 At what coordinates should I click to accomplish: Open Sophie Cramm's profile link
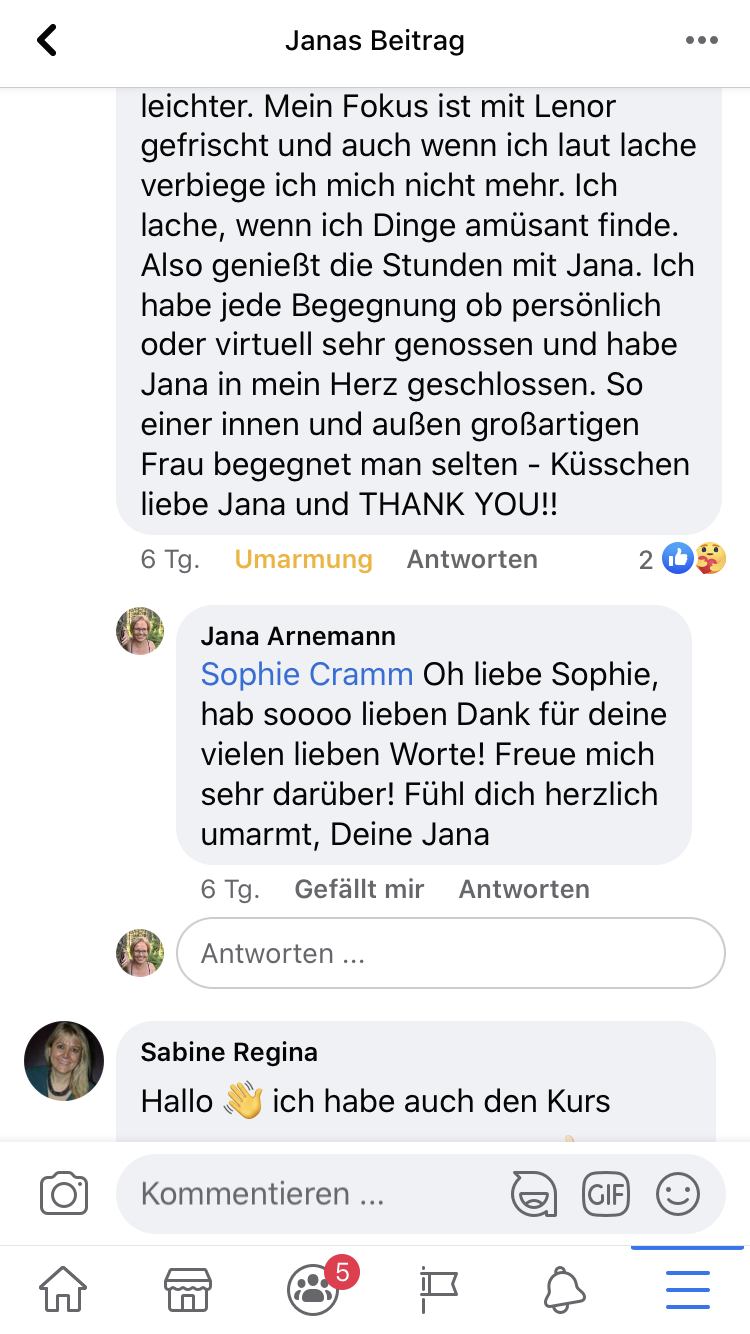point(306,674)
